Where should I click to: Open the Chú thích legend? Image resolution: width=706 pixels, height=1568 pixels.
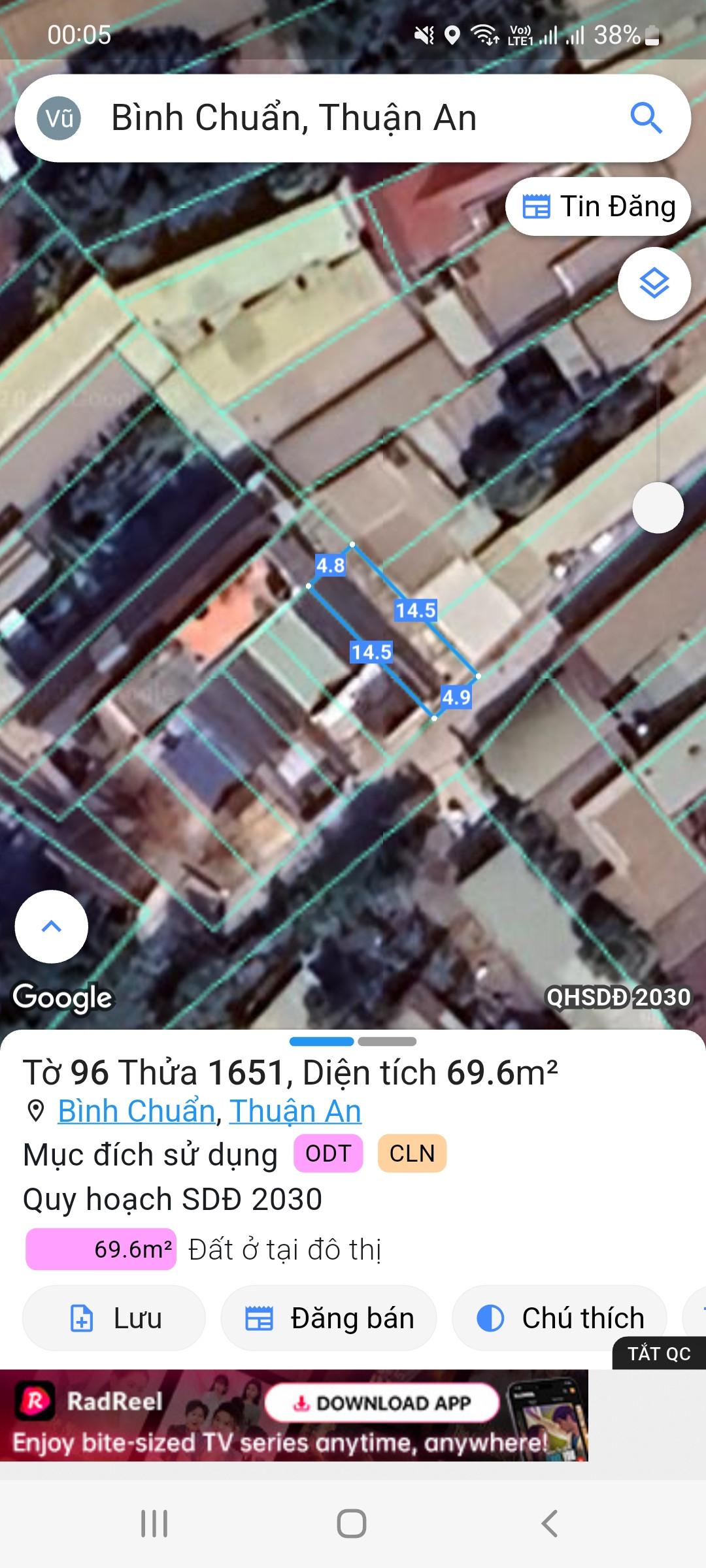point(560,1318)
